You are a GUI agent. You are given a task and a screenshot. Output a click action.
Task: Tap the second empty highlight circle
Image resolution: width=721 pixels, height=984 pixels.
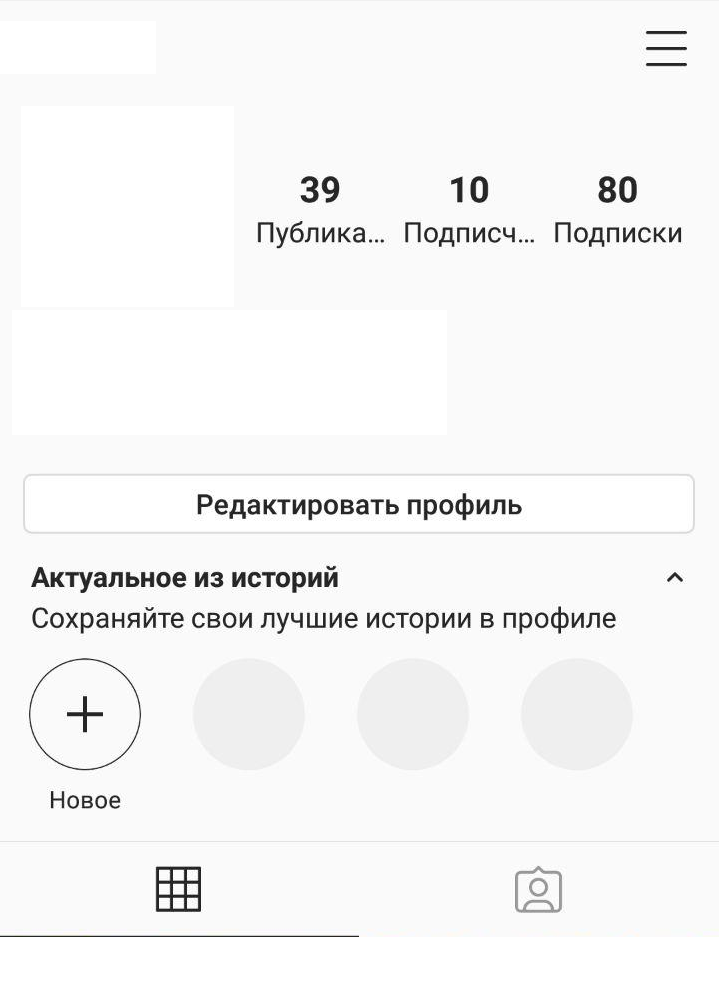pyautogui.click(x=413, y=714)
